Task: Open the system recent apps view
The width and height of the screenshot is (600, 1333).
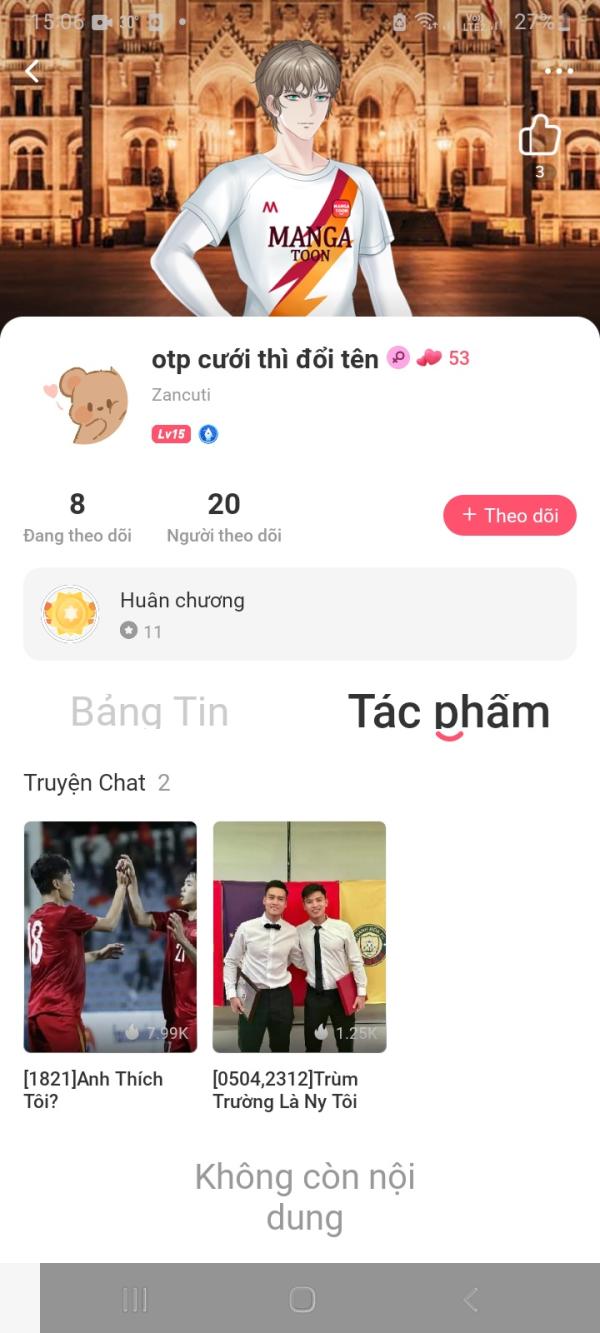Action: [x=135, y=1299]
